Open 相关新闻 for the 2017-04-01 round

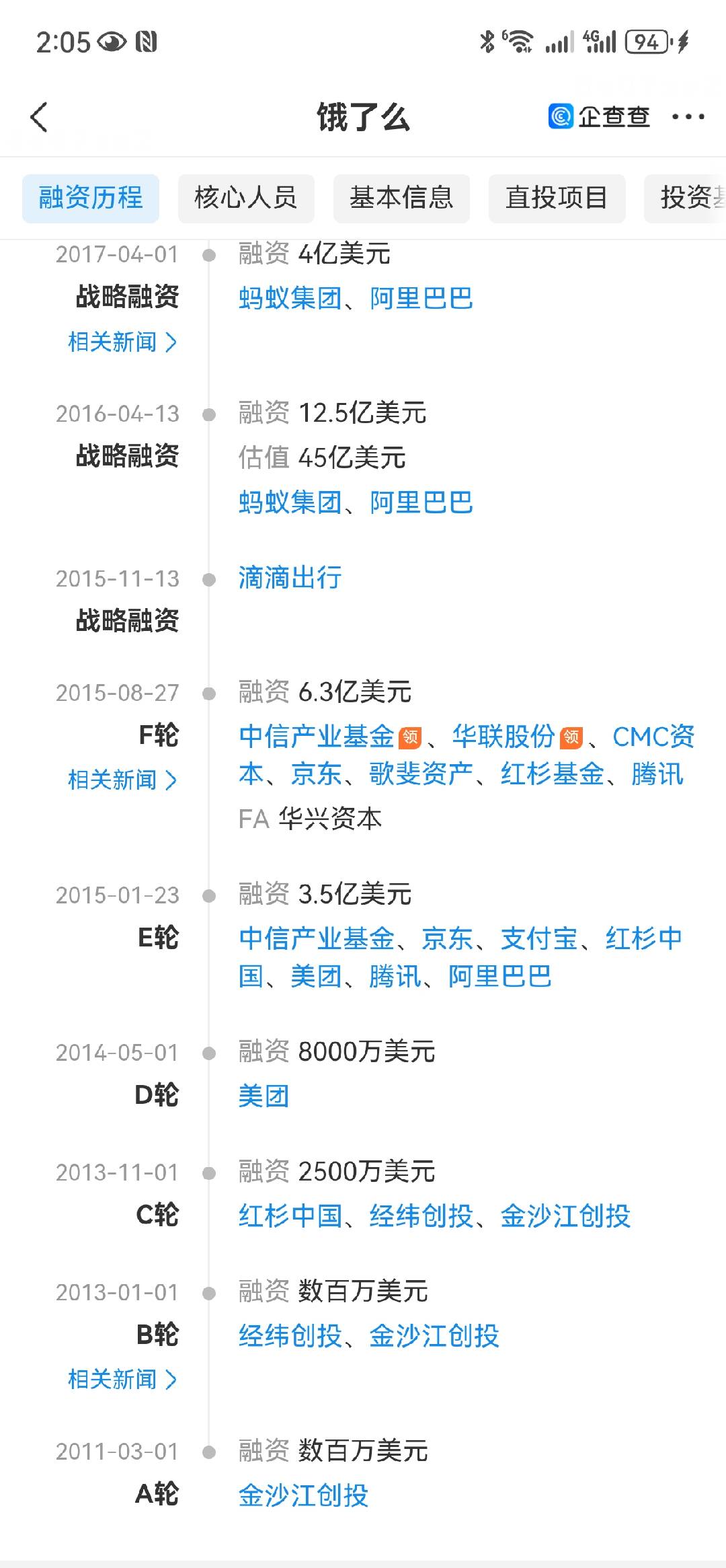click(x=122, y=342)
